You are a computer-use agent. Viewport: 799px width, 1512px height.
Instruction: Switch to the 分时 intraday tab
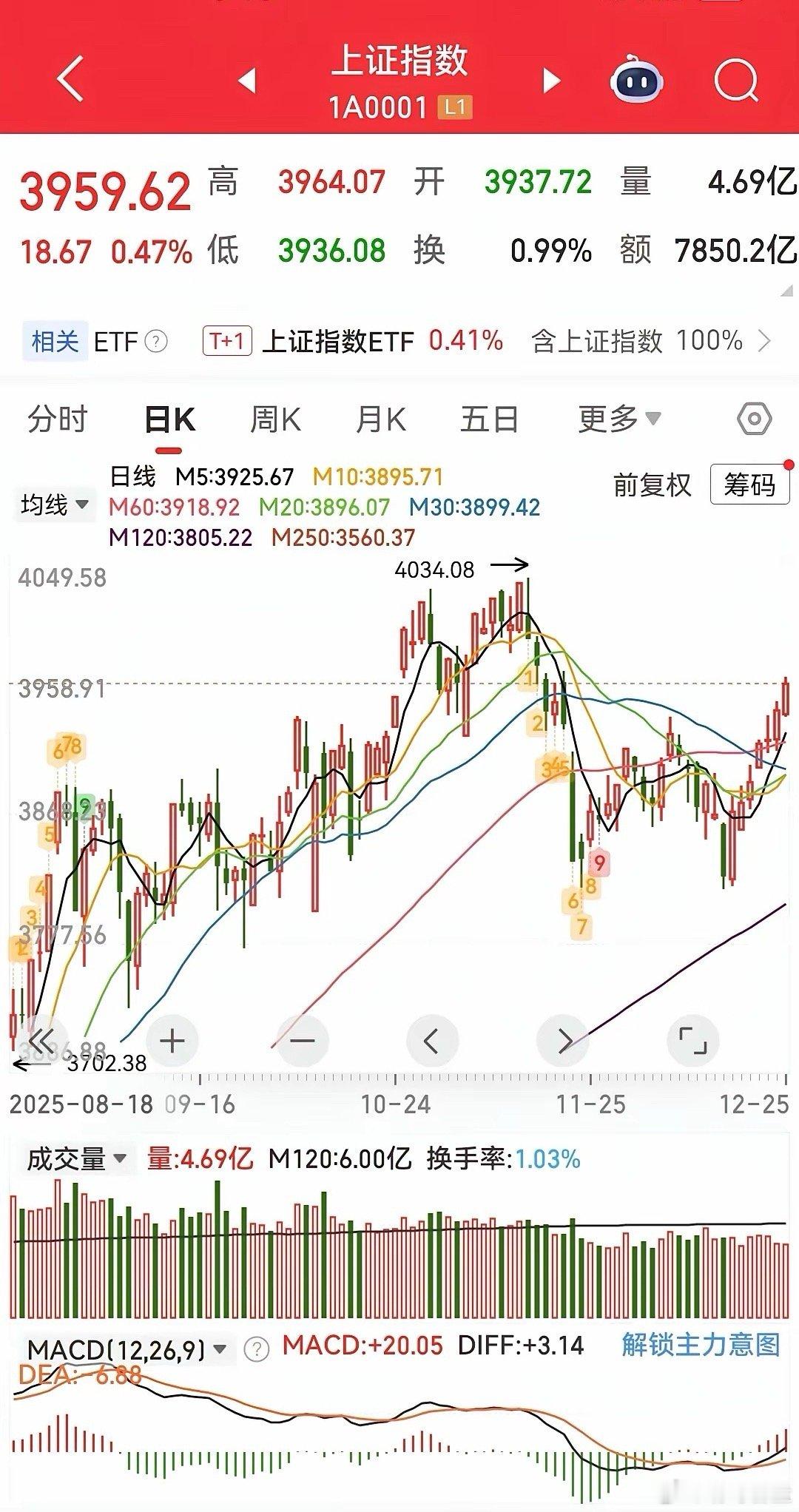(56, 419)
